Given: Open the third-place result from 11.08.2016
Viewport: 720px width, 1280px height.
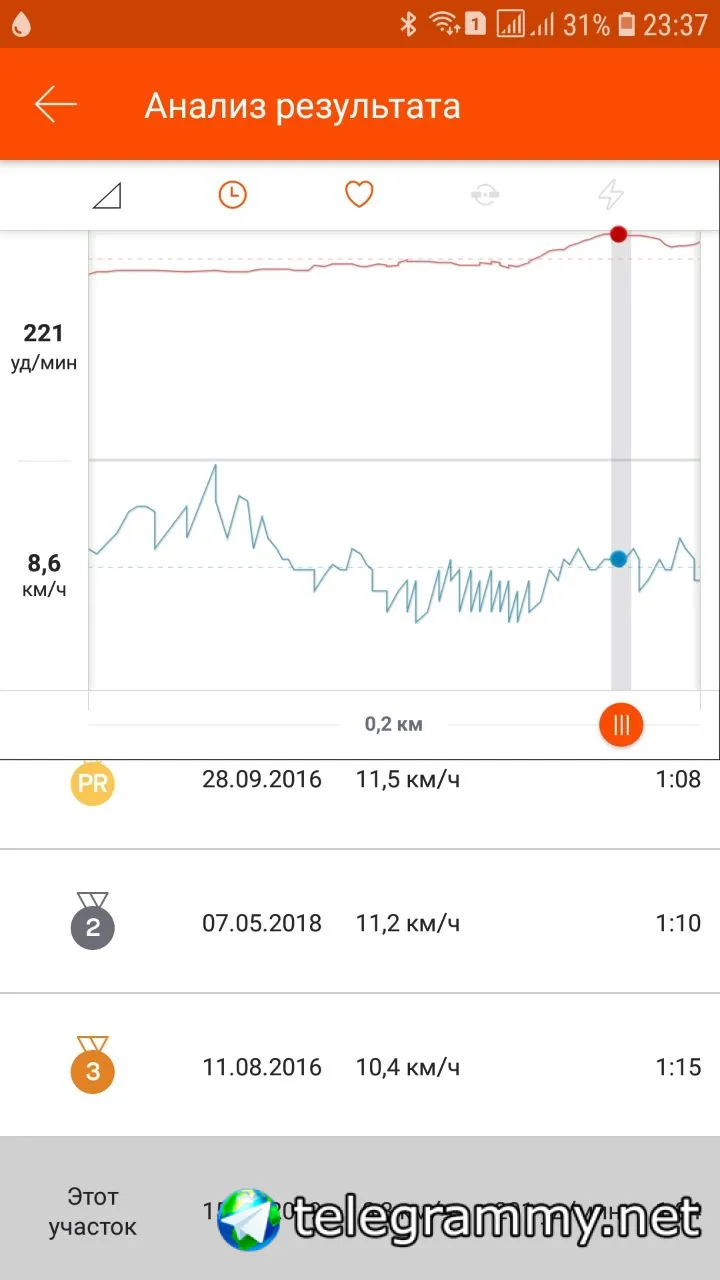Looking at the screenshot, I should (360, 1067).
